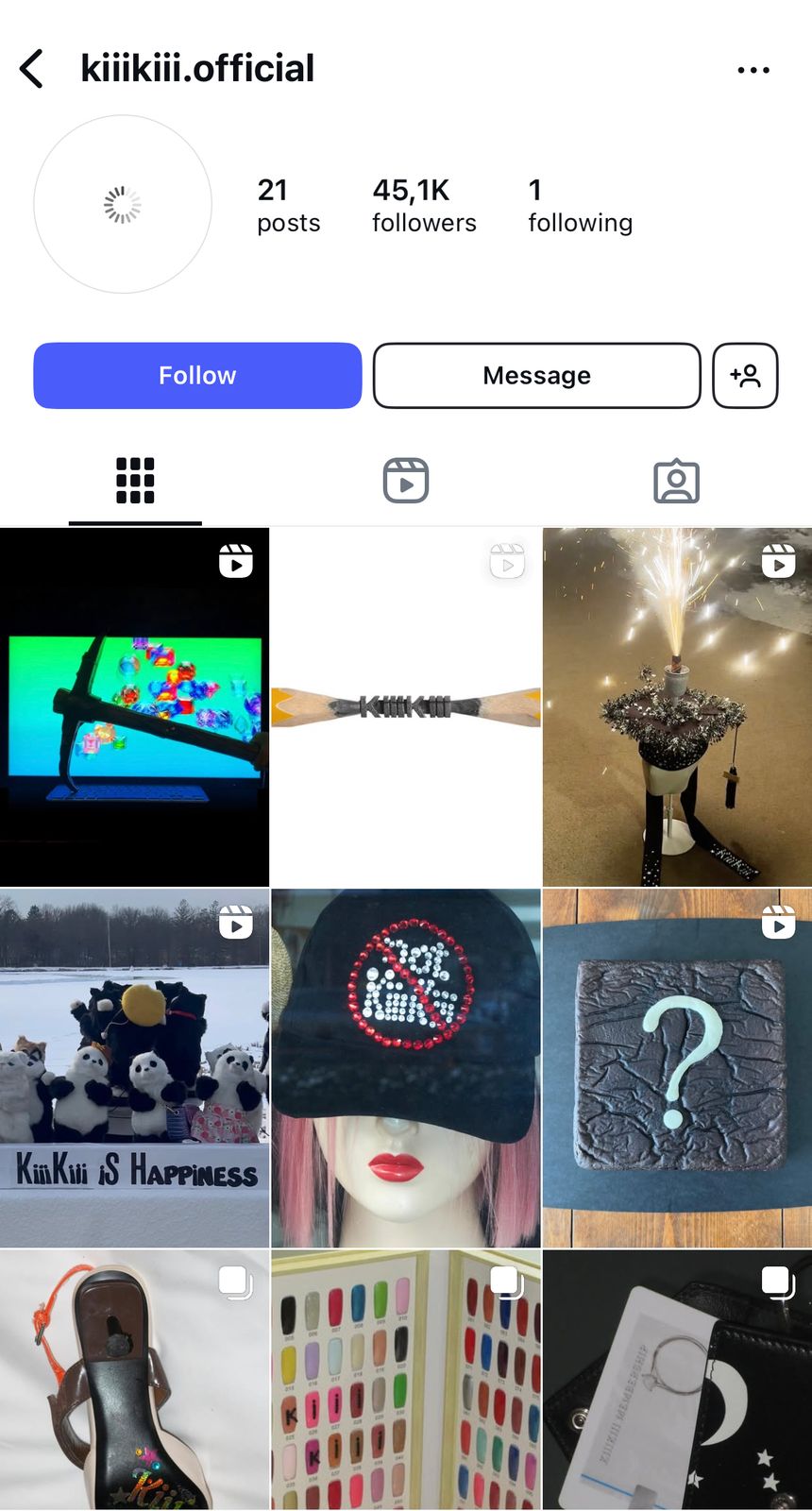Switch to the posts grid tab

point(135,481)
